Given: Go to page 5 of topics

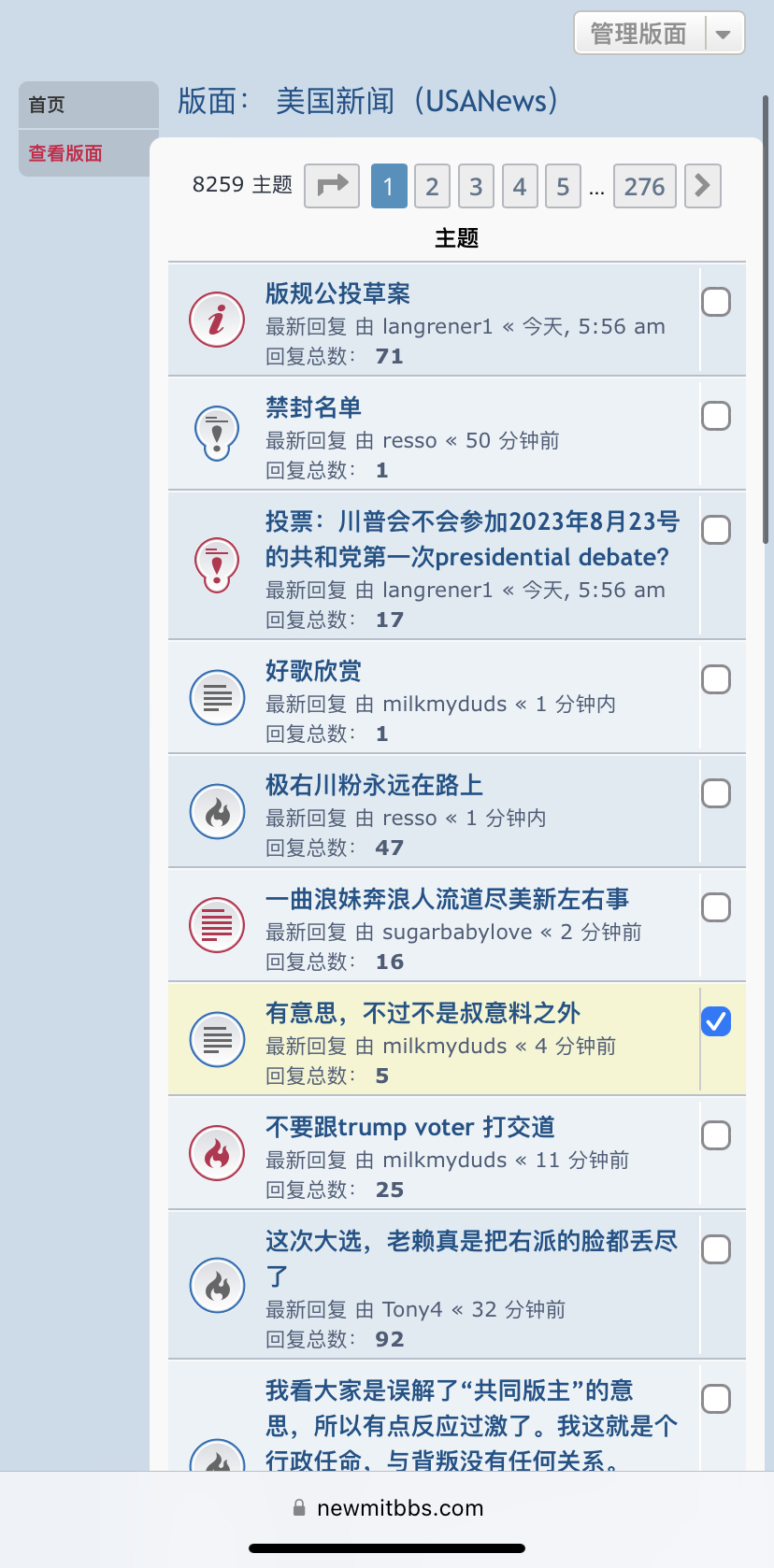Looking at the screenshot, I should (563, 186).
